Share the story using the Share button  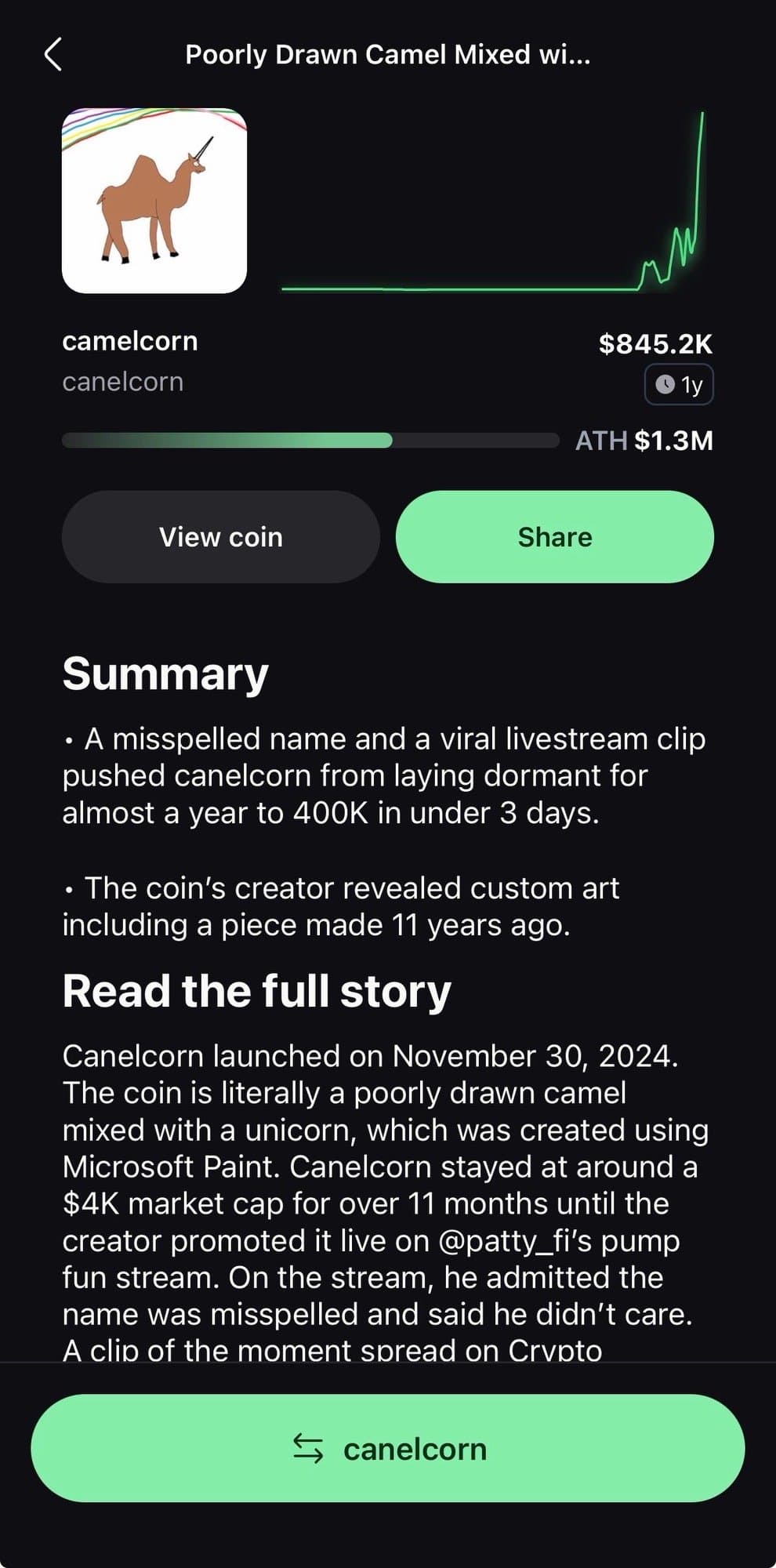coord(555,536)
